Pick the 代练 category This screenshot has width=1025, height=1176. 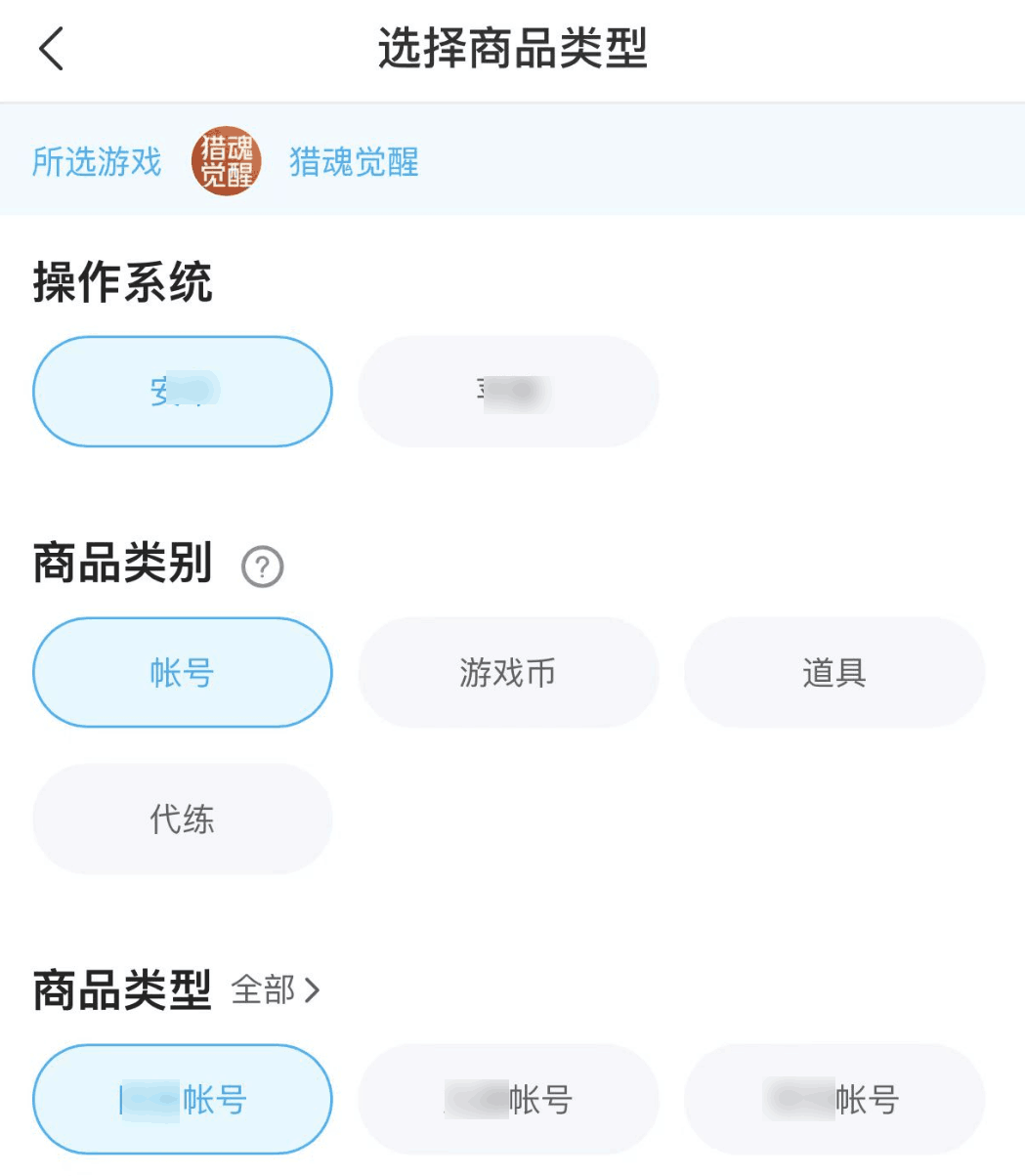click(x=183, y=819)
